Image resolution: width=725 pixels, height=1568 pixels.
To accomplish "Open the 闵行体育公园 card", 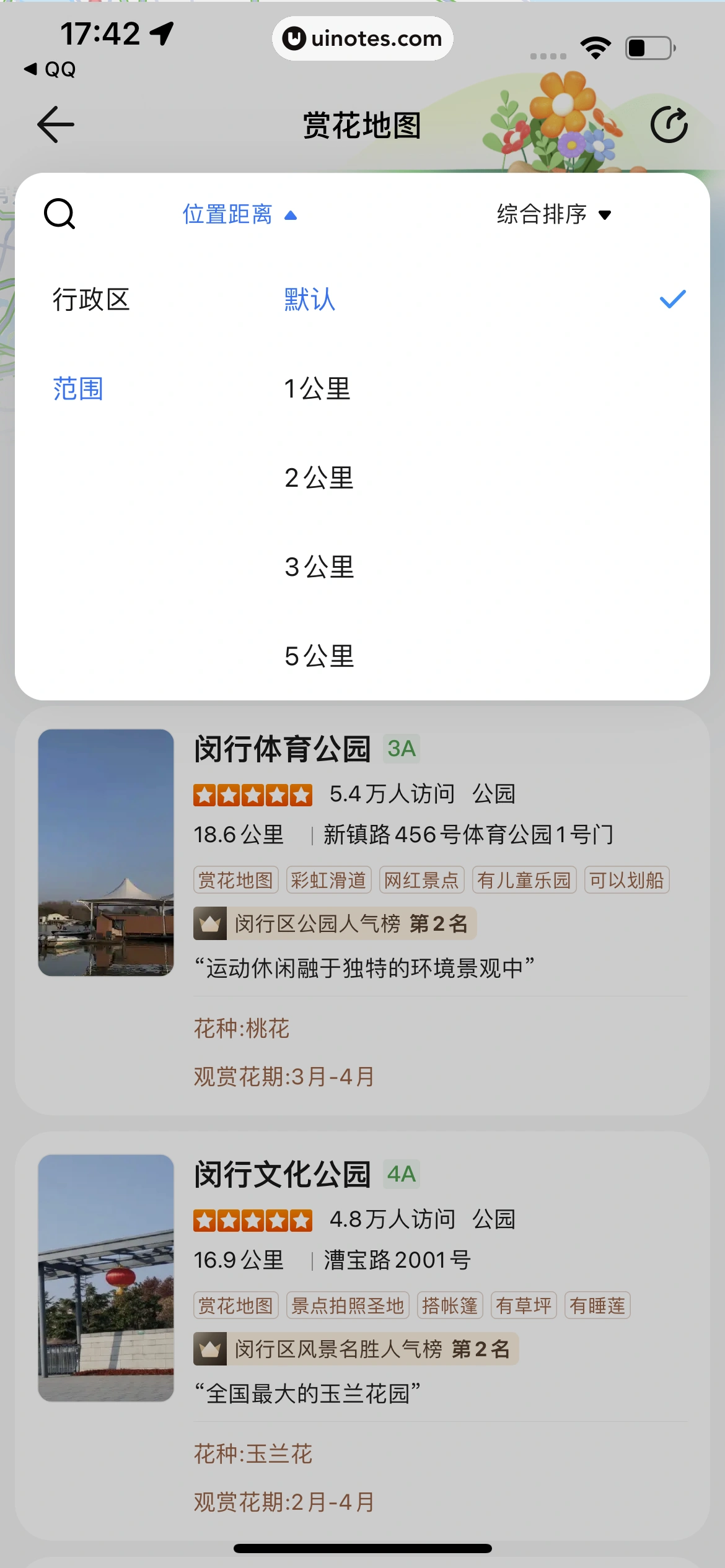I will tap(283, 749).
